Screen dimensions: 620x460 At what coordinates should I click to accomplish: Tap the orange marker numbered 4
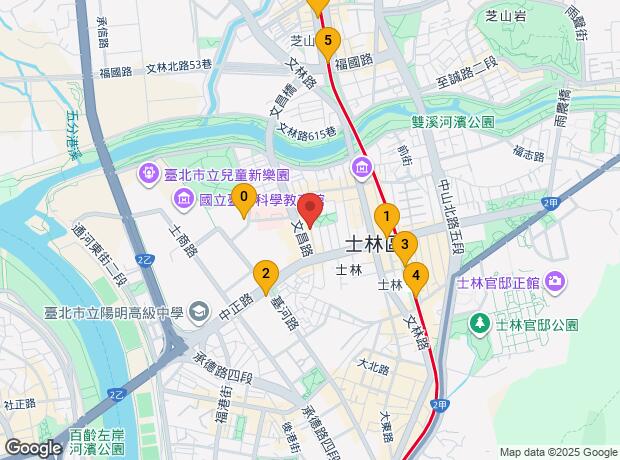[416, 275]
